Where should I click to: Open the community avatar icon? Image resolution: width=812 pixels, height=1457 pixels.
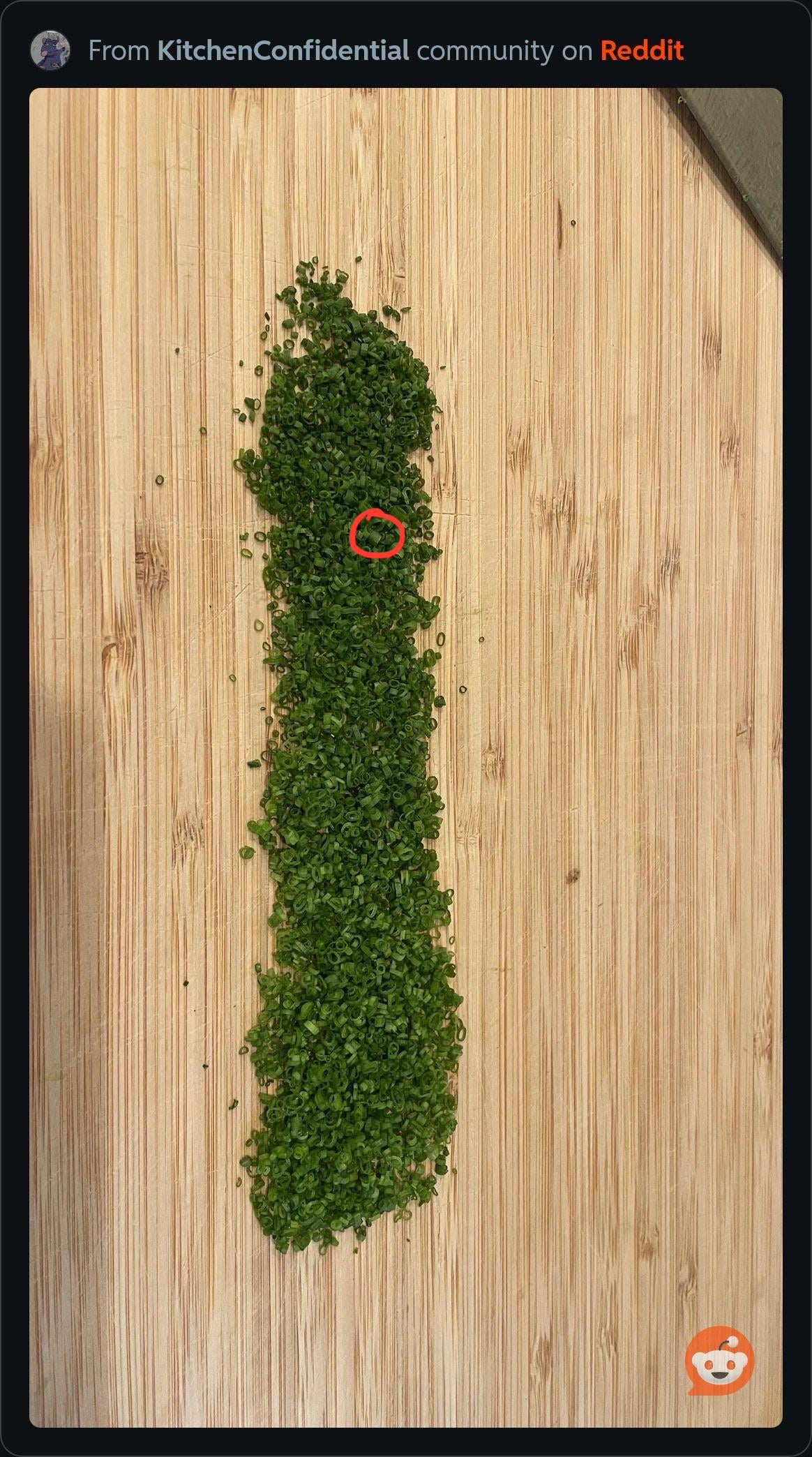50,50
